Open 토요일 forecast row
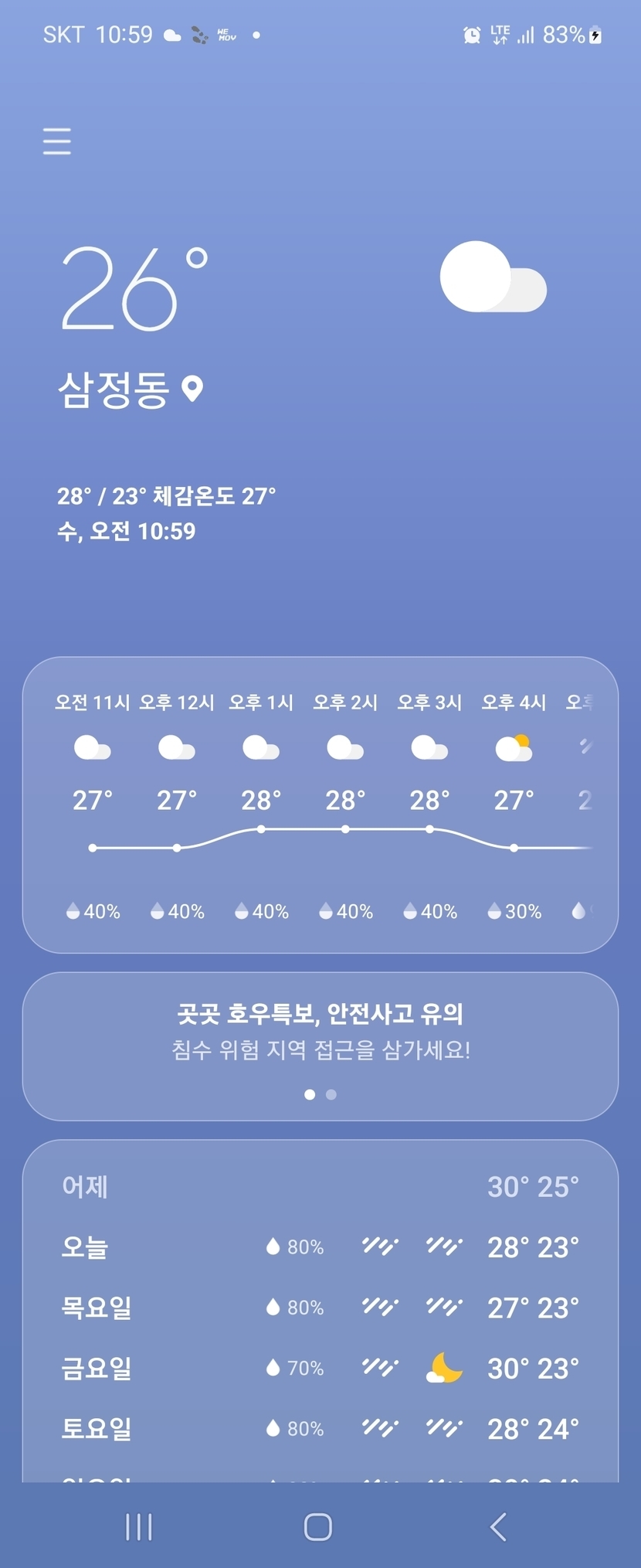The width and height of the screenshot is (641, 1568). click(320, 1428)
